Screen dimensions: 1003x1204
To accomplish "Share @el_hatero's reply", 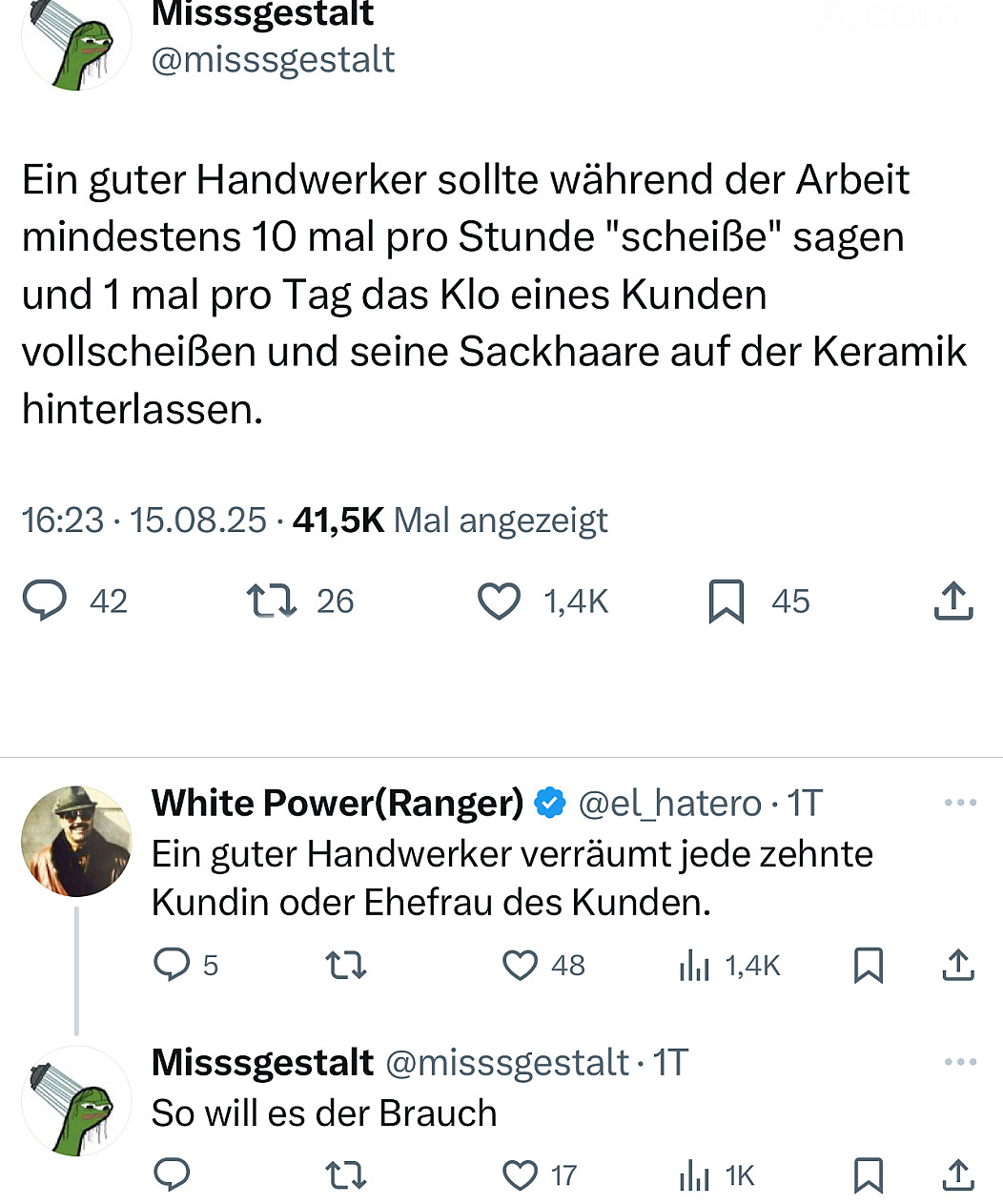I will [957, 966].
